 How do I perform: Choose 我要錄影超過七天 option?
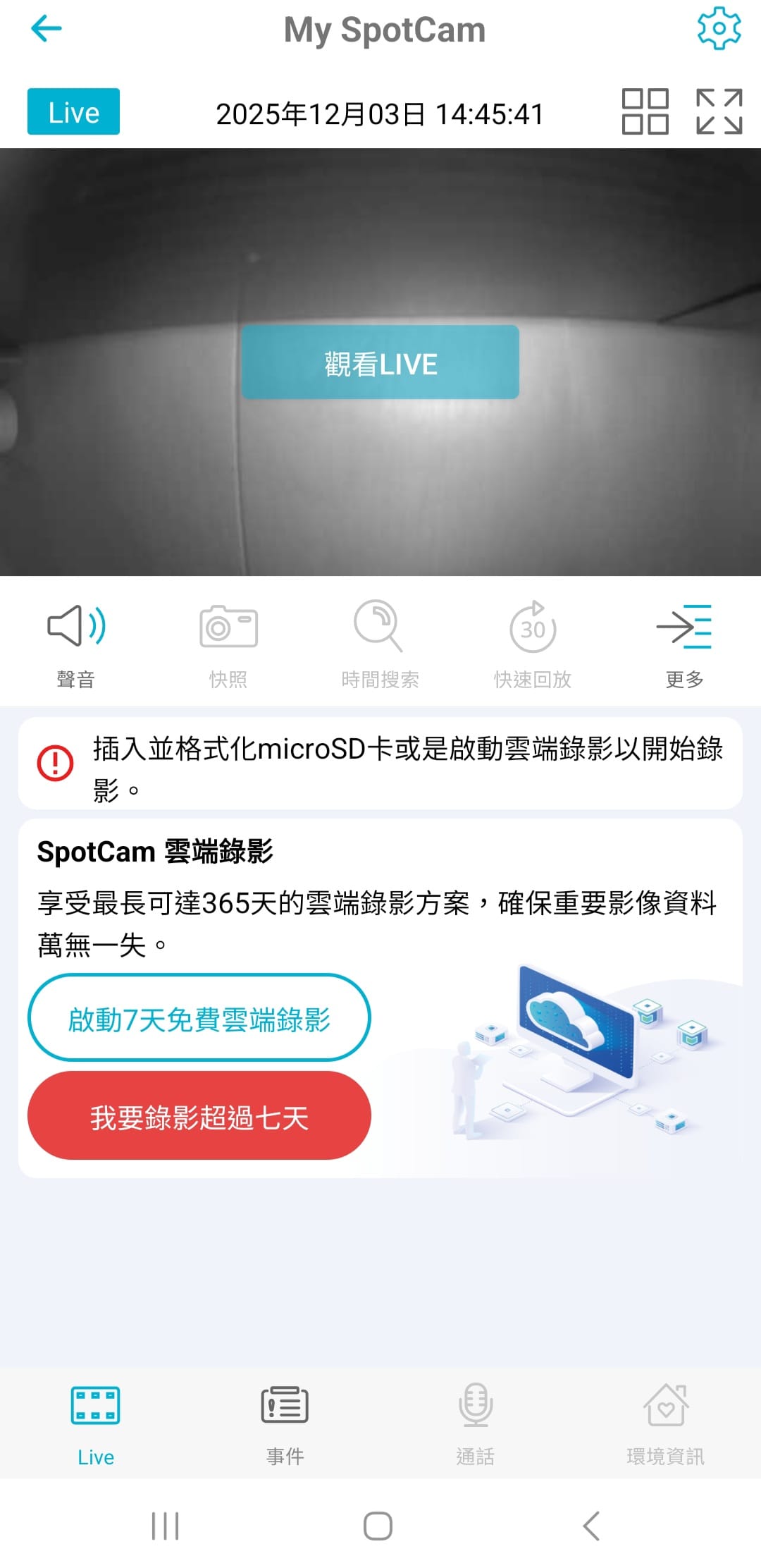point(199,1116)
